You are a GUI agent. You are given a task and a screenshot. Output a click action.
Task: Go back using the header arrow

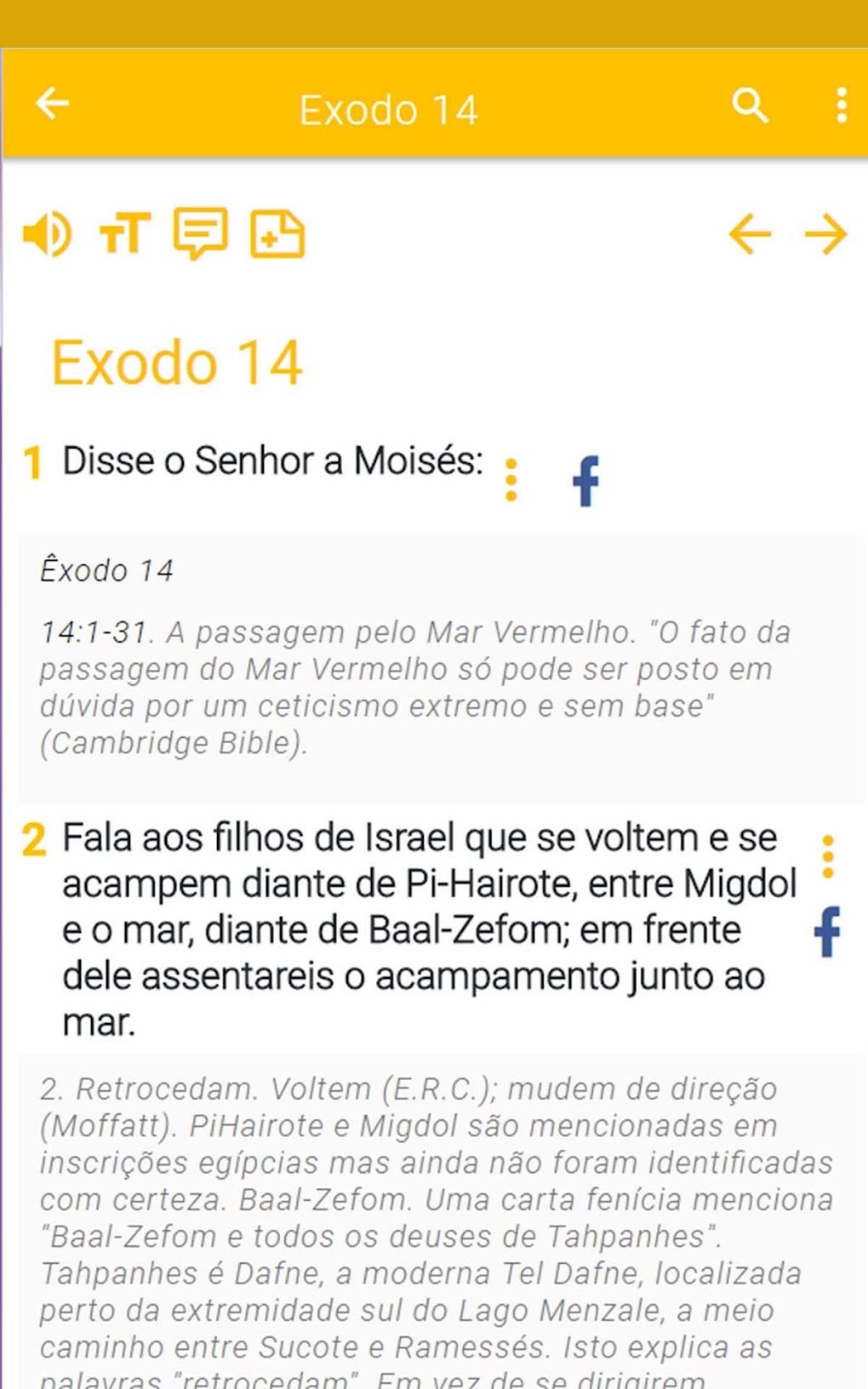point(52,104)
